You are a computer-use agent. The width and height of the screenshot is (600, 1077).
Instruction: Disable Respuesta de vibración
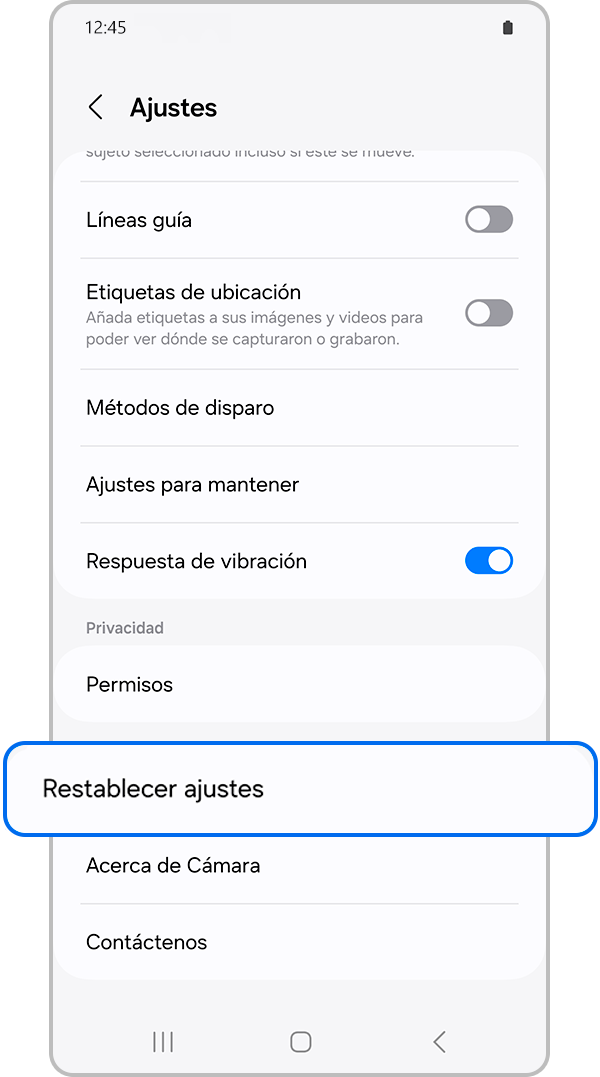[488, 561]
